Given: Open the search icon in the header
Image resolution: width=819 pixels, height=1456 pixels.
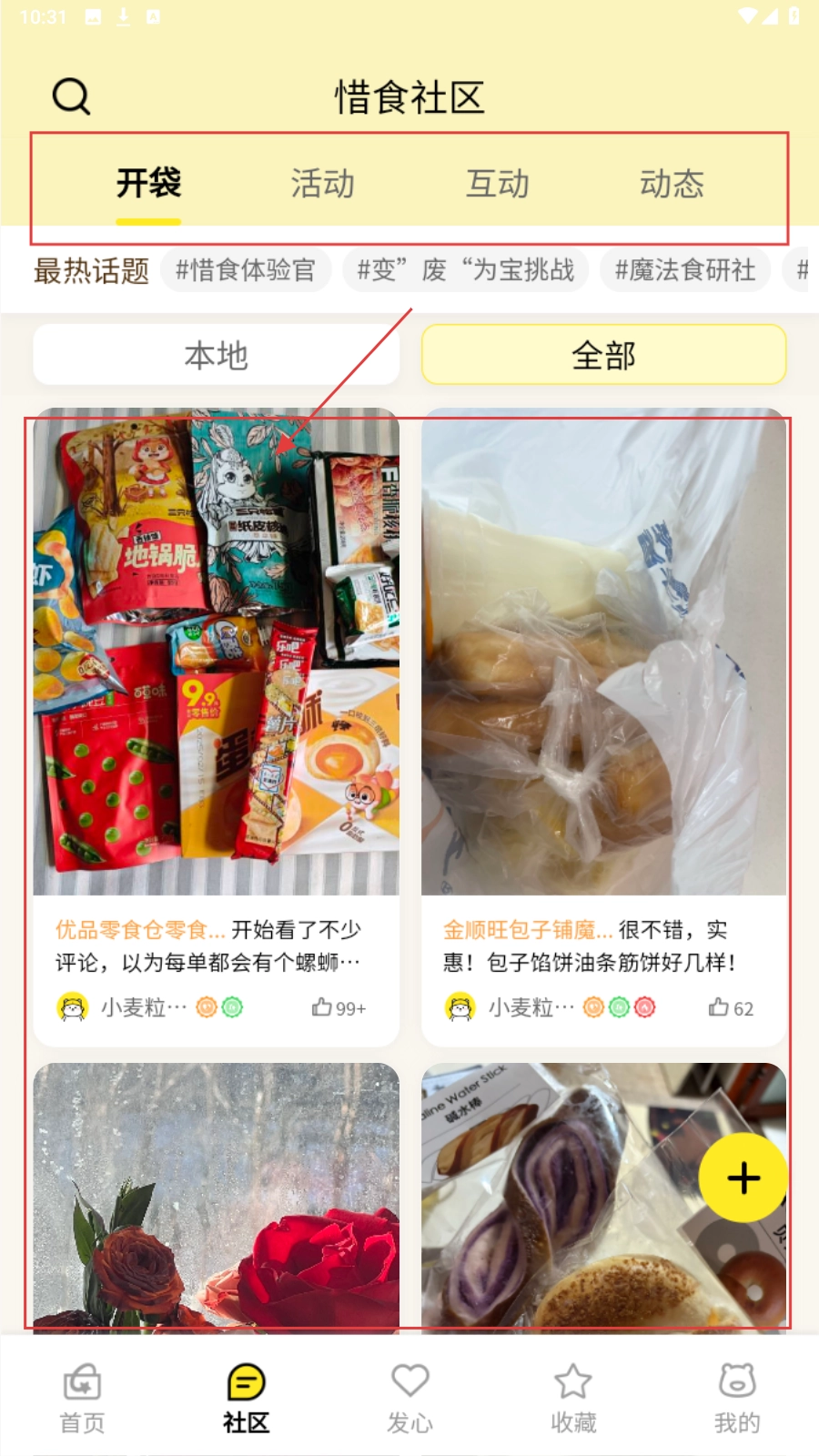Looking at the screenshot, I should (71, 96).
